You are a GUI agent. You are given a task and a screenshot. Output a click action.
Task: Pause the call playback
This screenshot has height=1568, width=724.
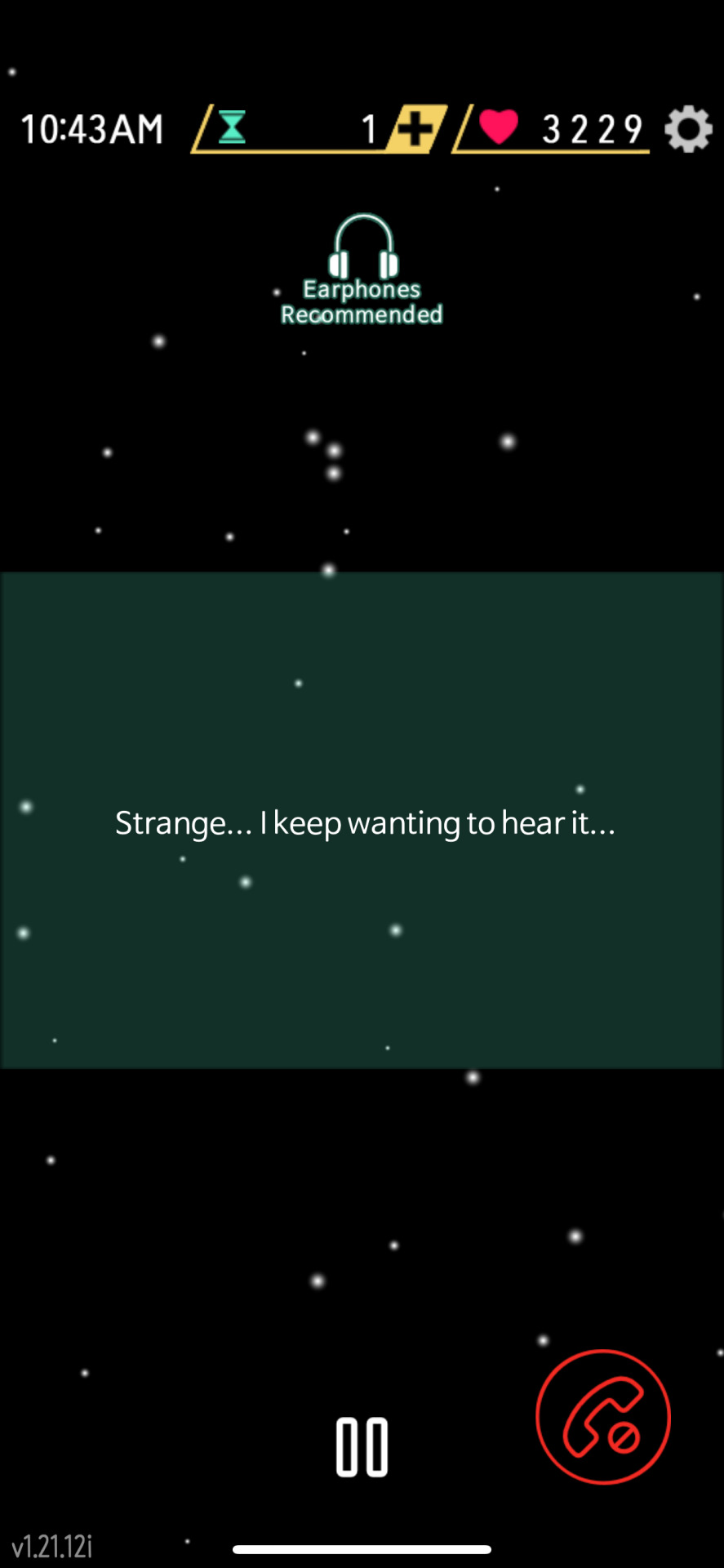(x=362, y=1446)
